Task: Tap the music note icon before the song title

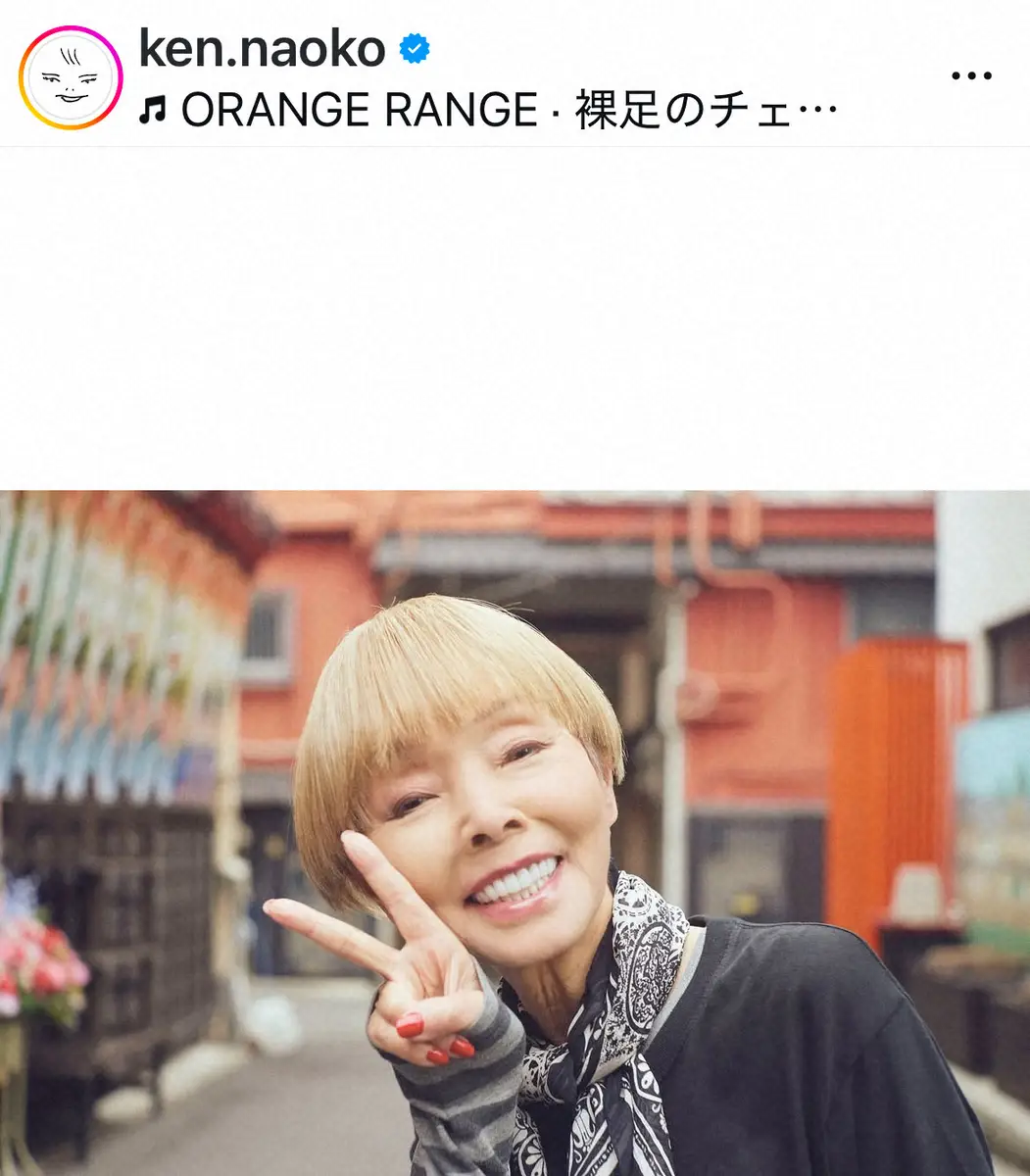Action: pyautogui.click(x=153, y=109)
